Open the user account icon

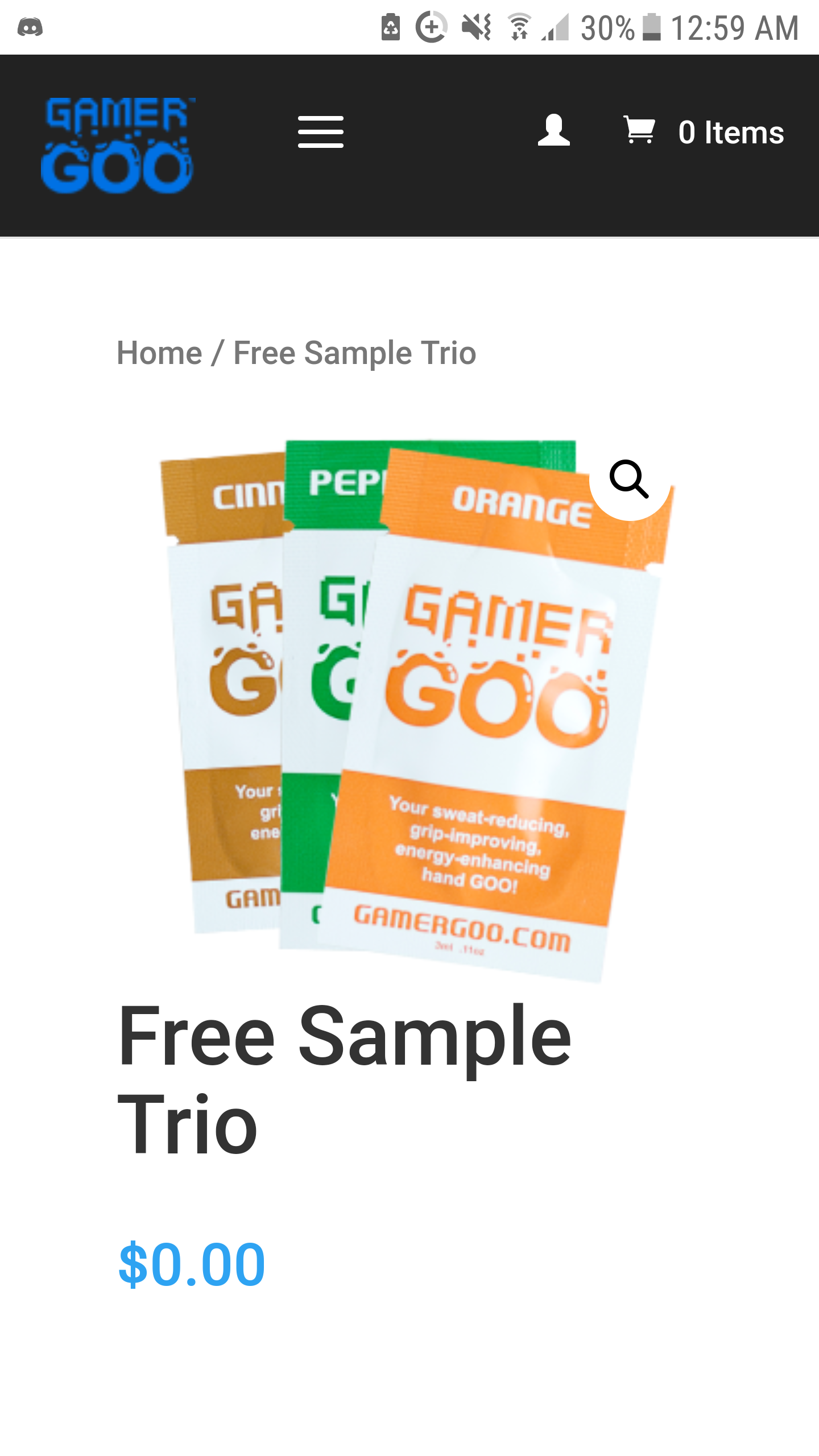(x=553, y=131)
